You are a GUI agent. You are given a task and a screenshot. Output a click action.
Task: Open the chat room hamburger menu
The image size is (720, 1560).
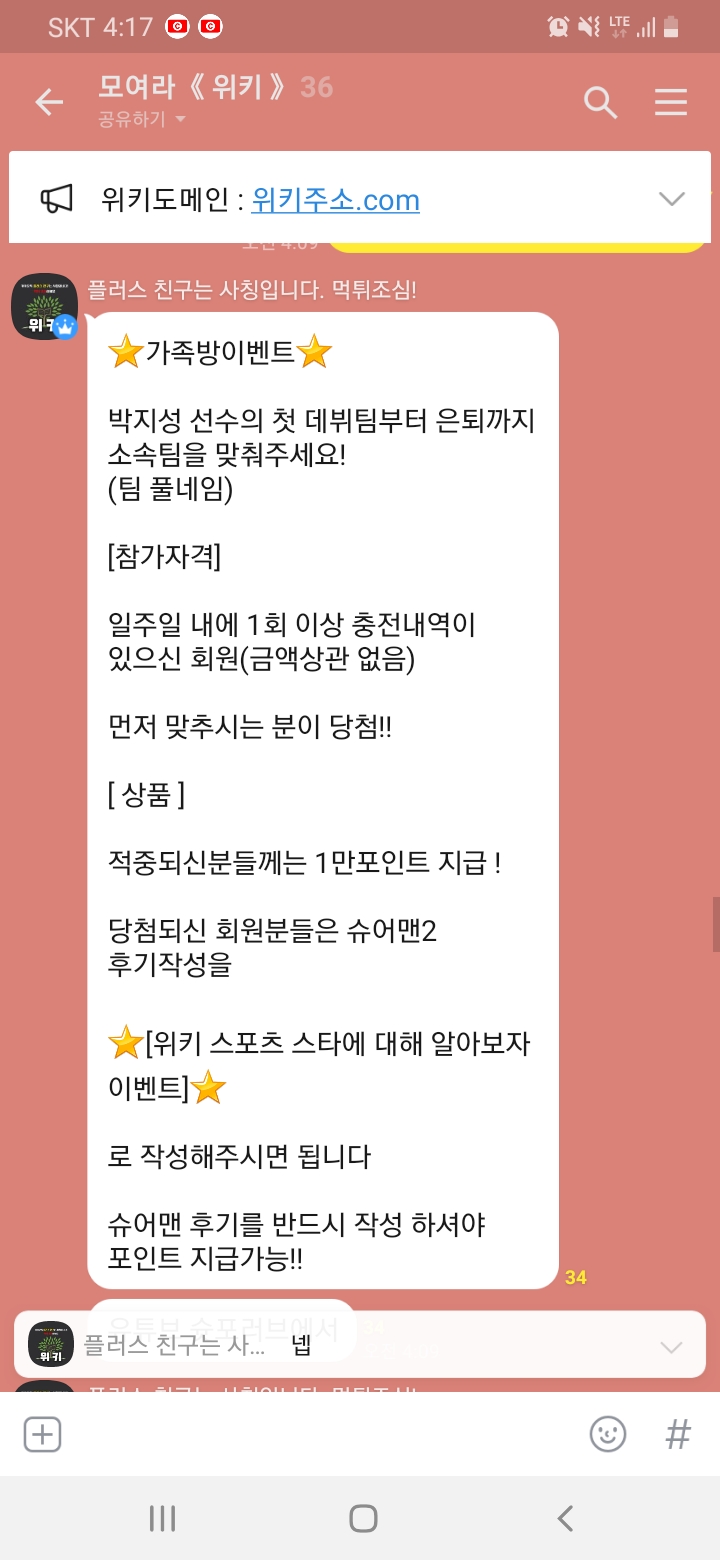coord(670,102)
